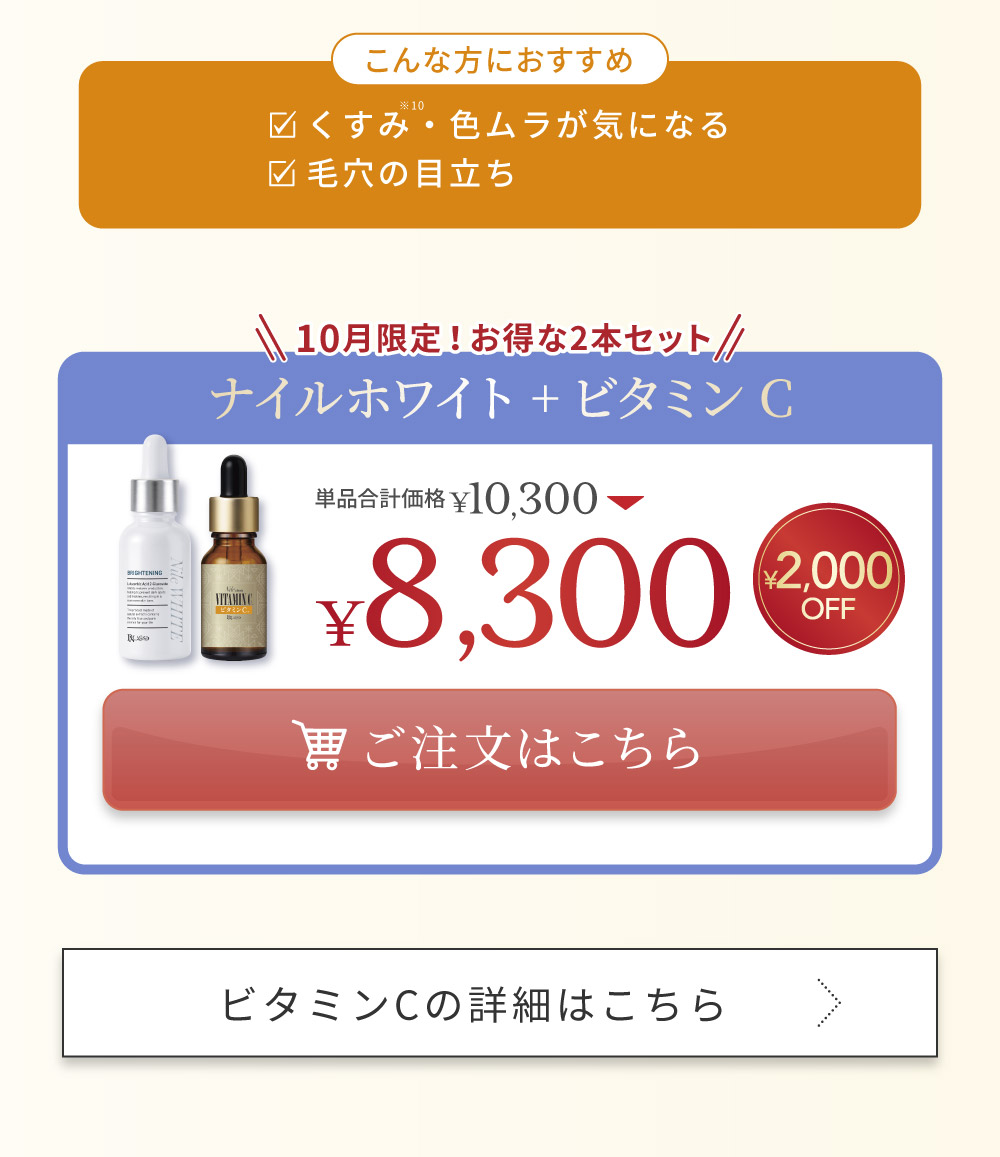Open ビタミンCの詳細はこちら details link
The image size is (1000, 1157).
click(470, 1000)
